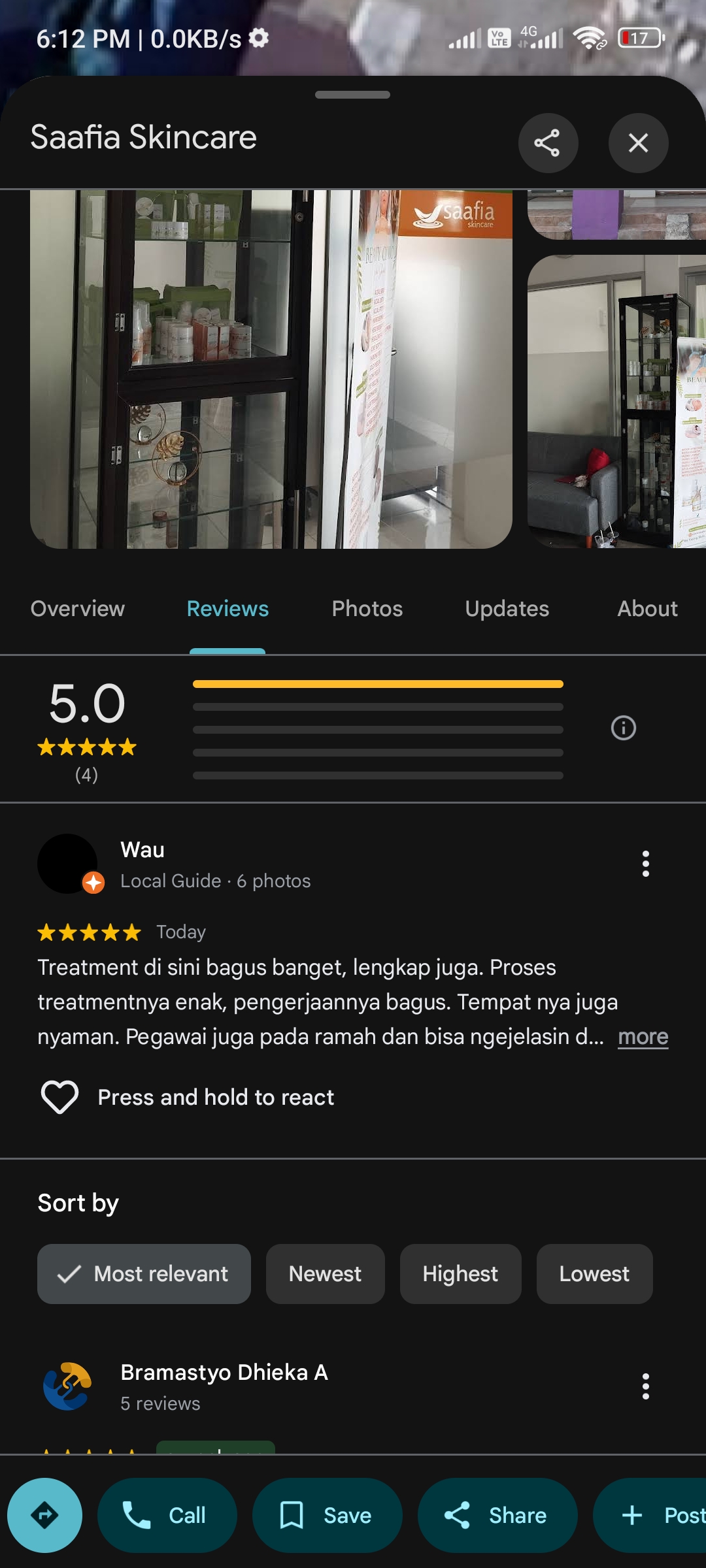Like Wau's review with the heart
This screenshot has height=1568, width=706.
pos(59,1097)
